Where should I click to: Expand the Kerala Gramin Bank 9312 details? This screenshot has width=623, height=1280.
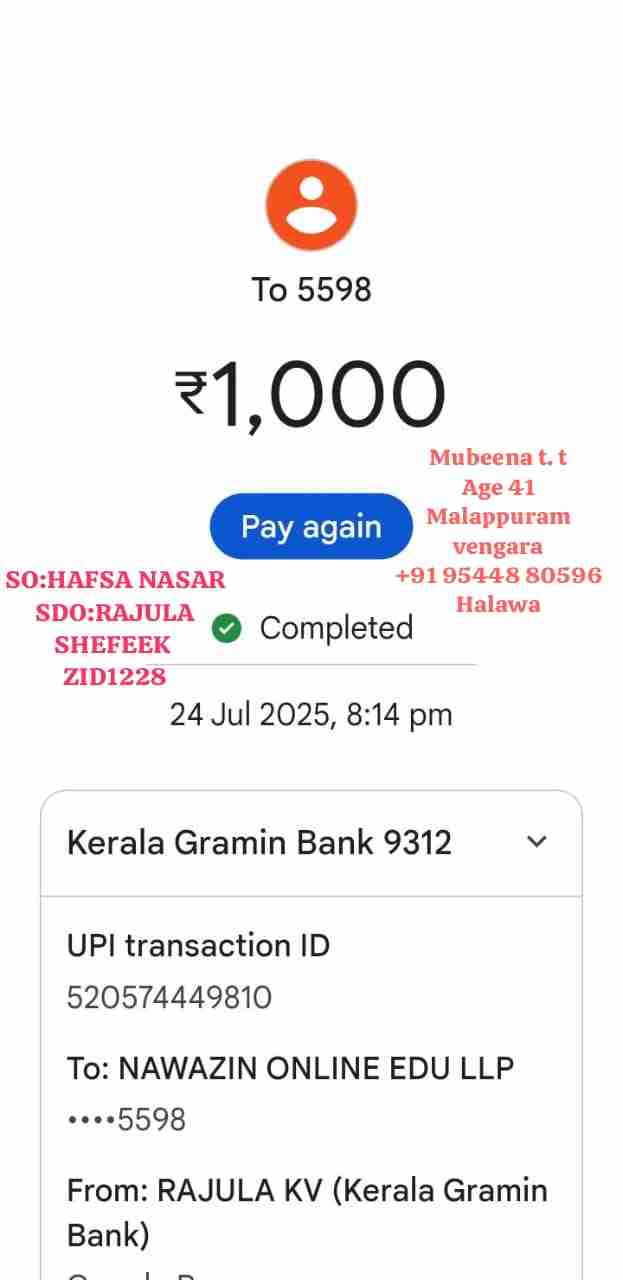click(x=537, y=842)
